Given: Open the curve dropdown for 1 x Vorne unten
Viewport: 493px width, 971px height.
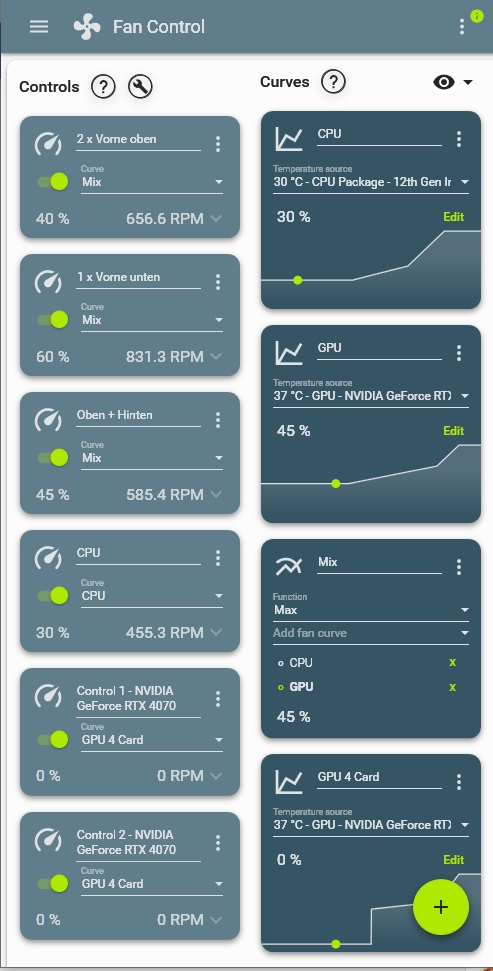Looking at the screenshot, I should tap(152, 320).
